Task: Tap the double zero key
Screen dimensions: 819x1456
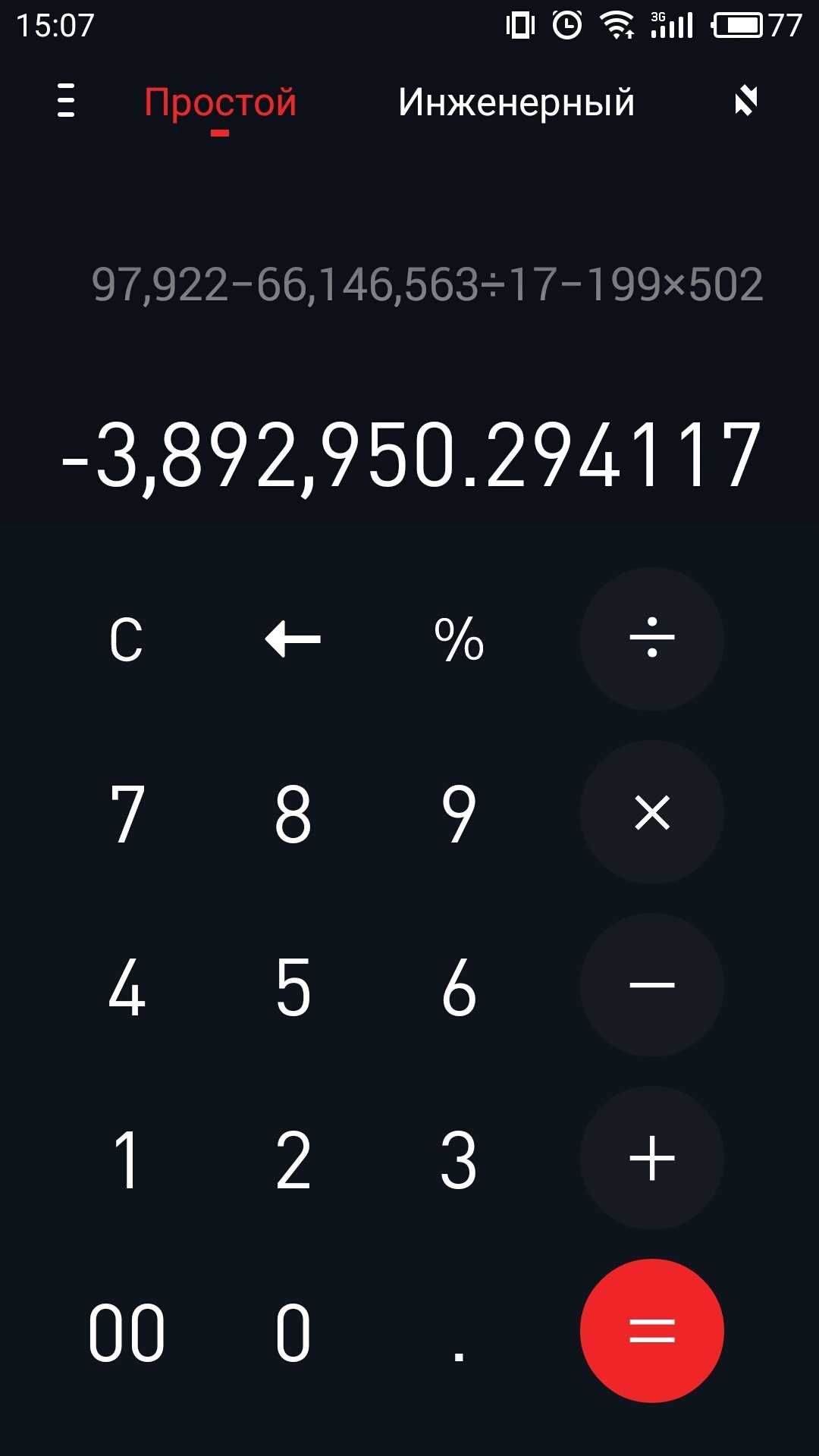Action: point(127,1332)
